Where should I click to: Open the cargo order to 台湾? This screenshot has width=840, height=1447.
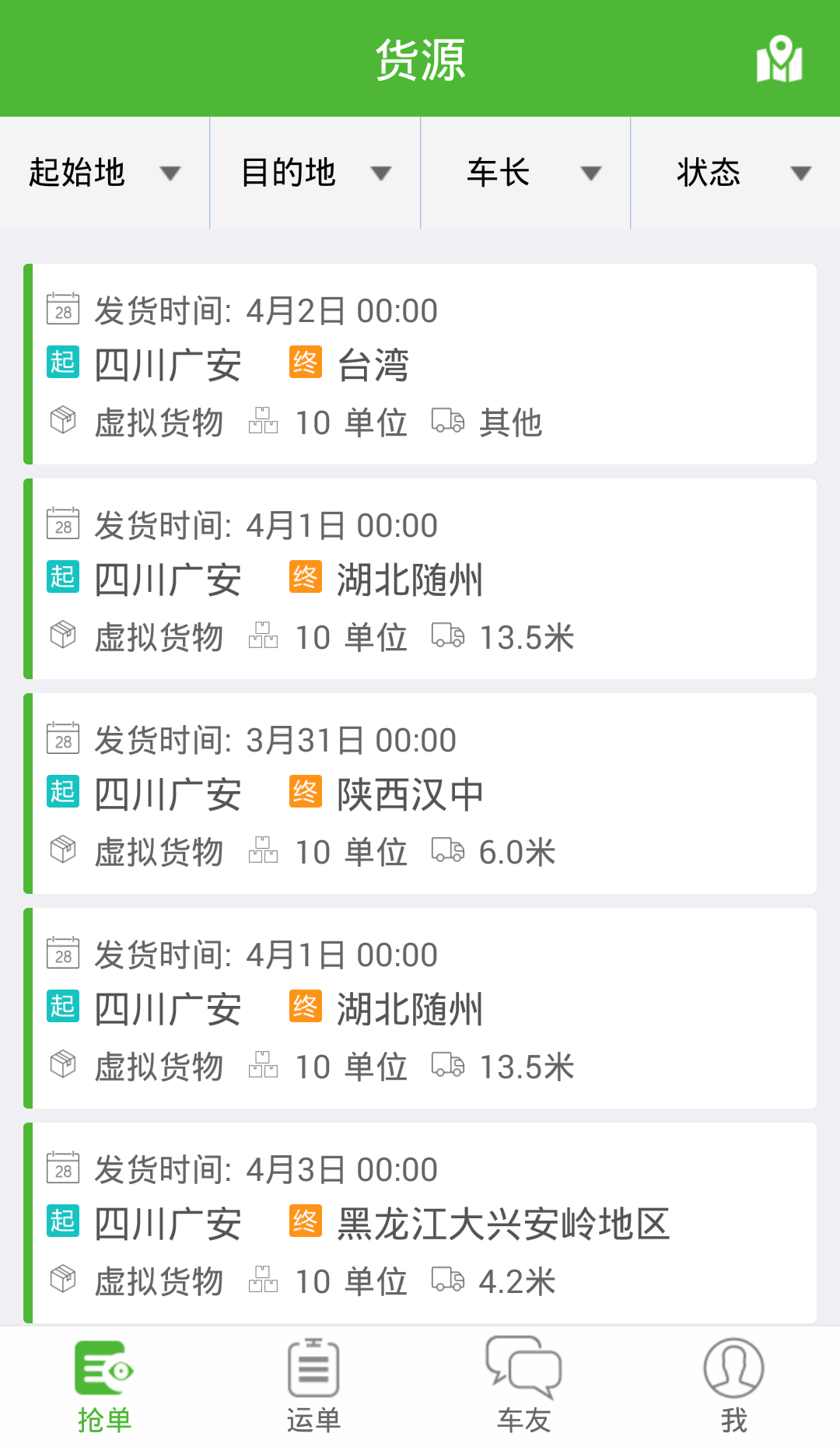420,364
